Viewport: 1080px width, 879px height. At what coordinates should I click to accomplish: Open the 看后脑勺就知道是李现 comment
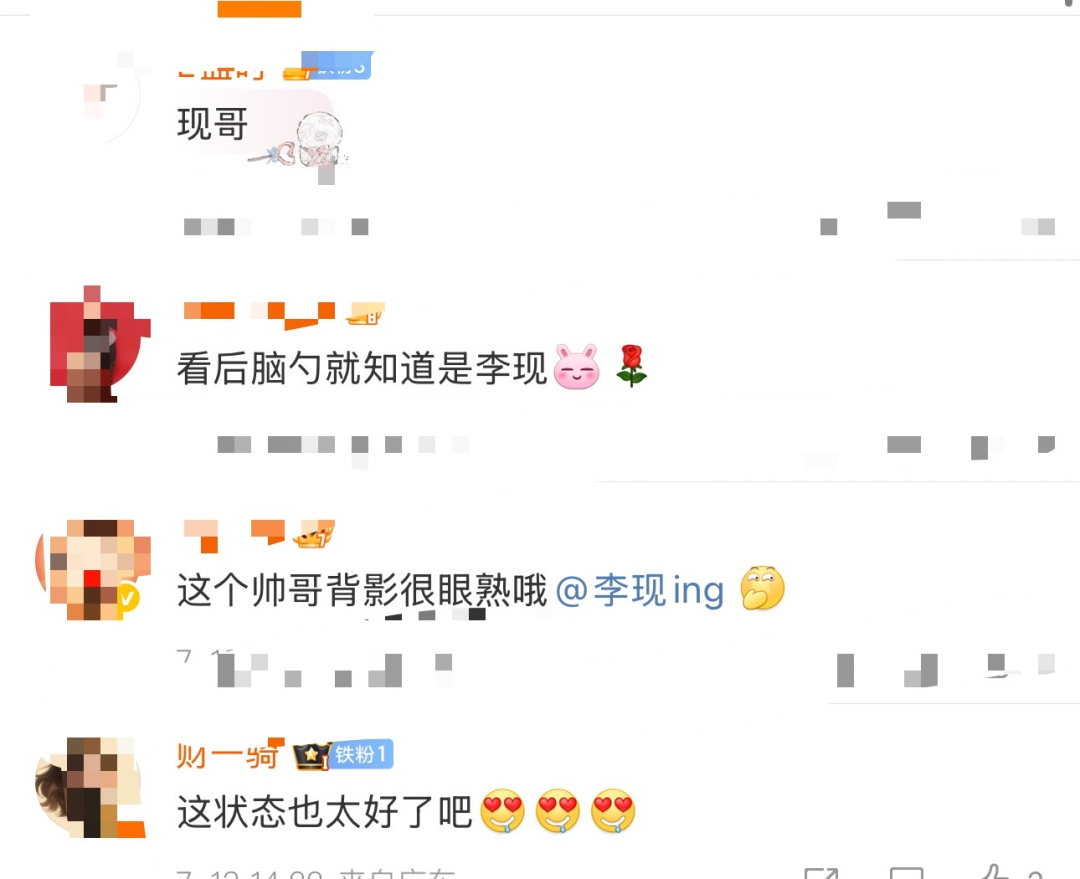[362, 369]
